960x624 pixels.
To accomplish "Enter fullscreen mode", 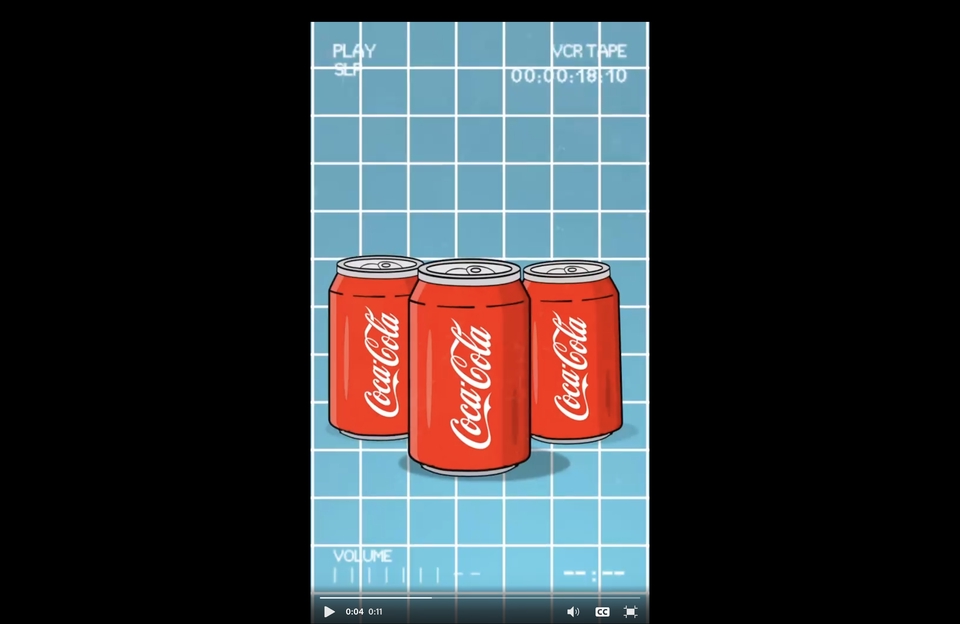I will pyautogui.click(x=631, y=612).
